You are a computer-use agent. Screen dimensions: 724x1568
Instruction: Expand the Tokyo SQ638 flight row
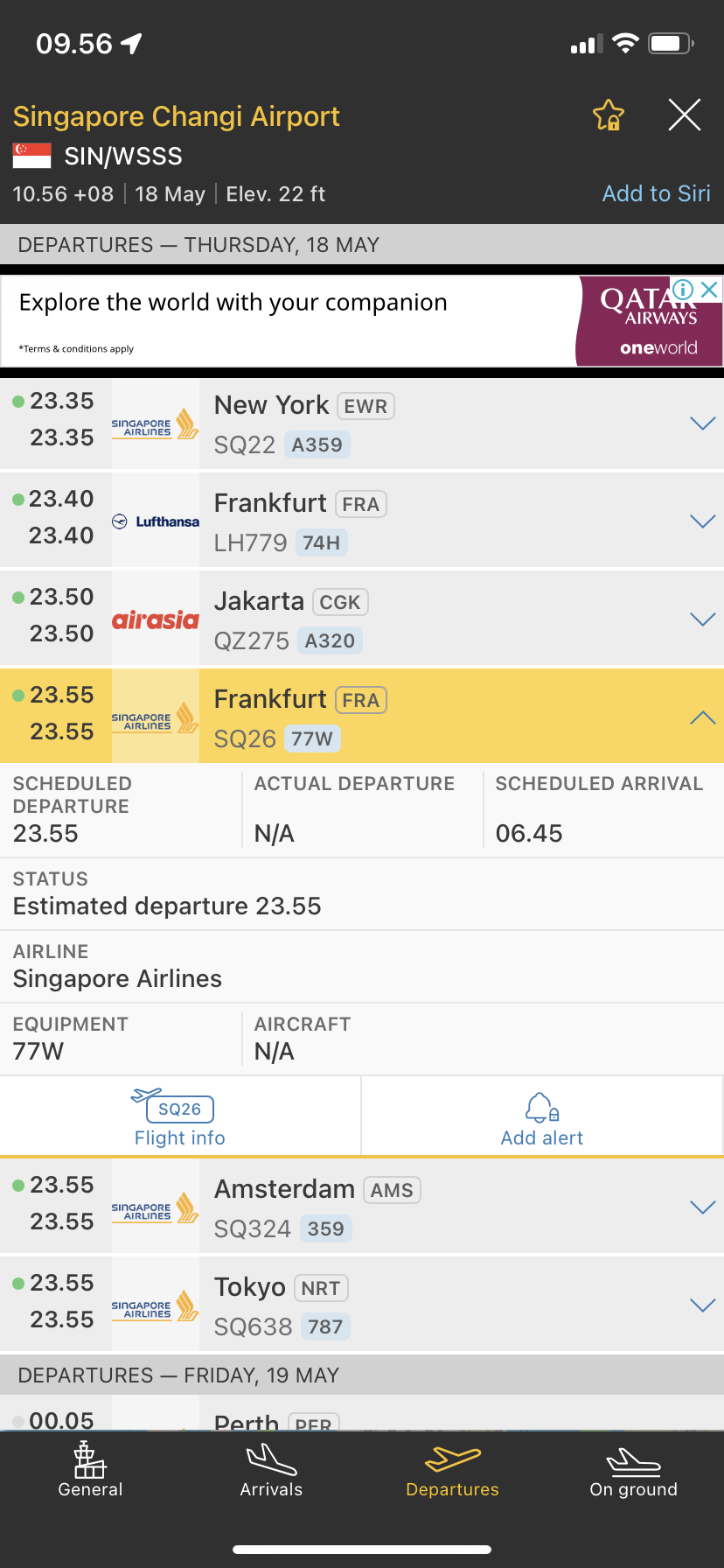[702, 1305]
